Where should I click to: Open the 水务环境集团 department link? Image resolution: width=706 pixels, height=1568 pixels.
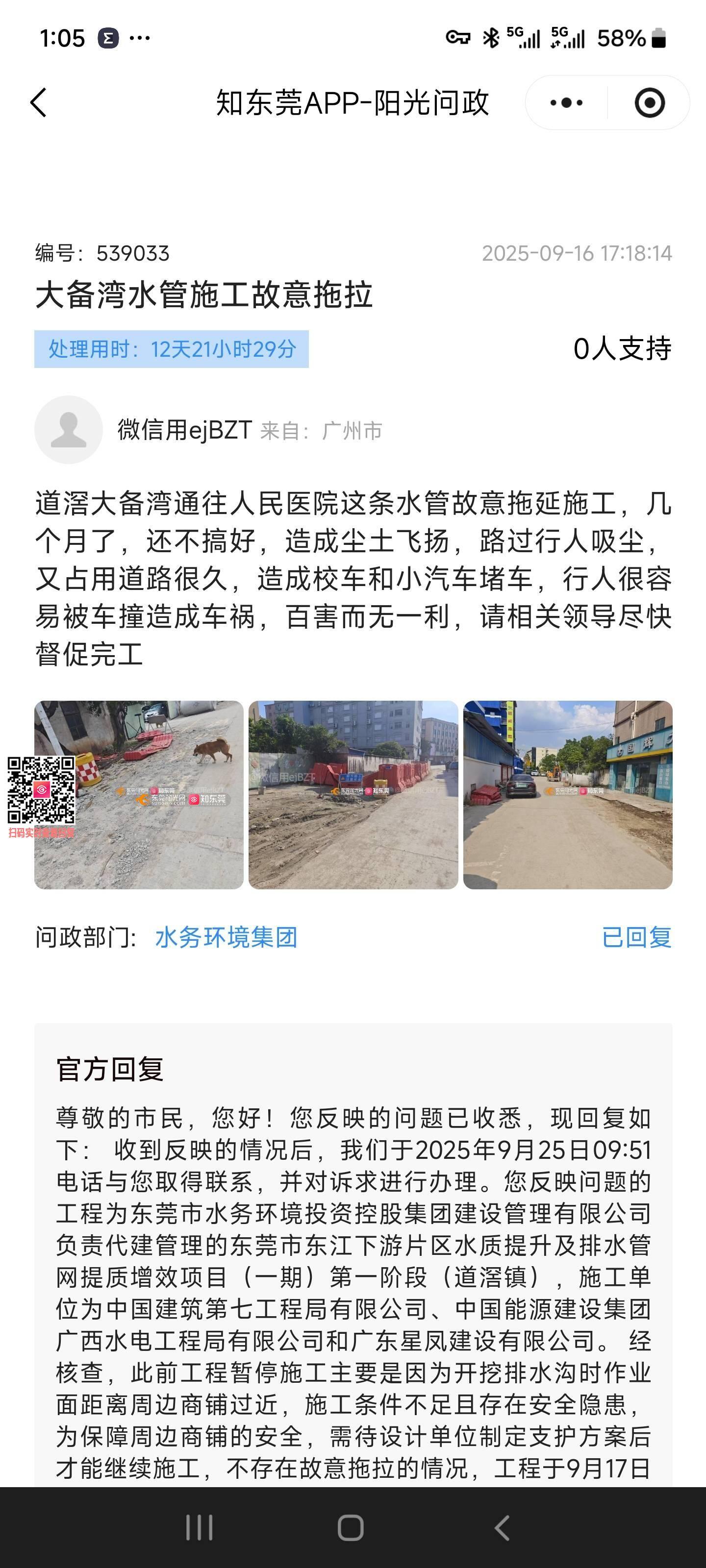[226, 937]
